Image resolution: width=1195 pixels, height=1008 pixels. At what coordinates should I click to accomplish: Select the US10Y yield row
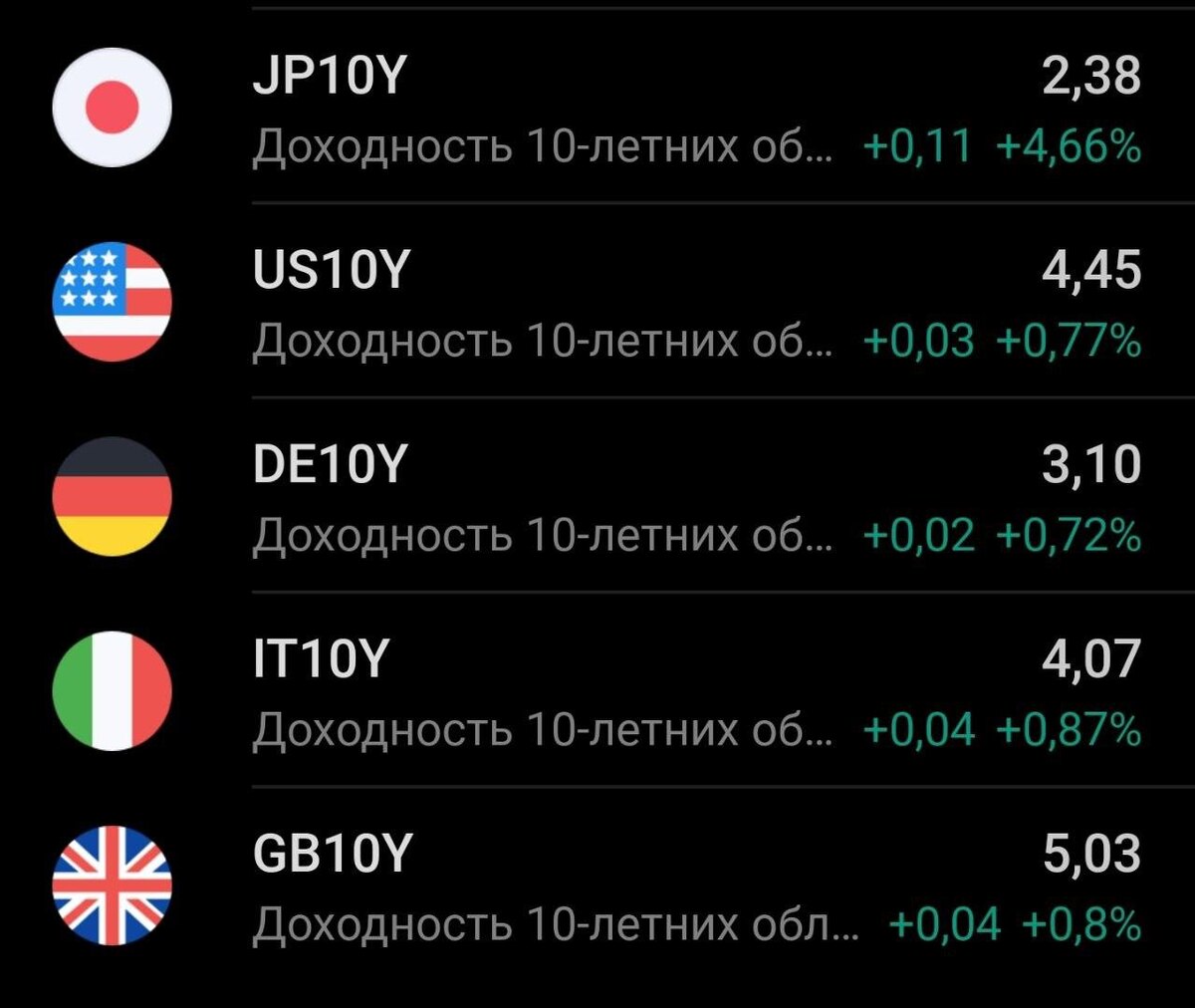(597, 302)
